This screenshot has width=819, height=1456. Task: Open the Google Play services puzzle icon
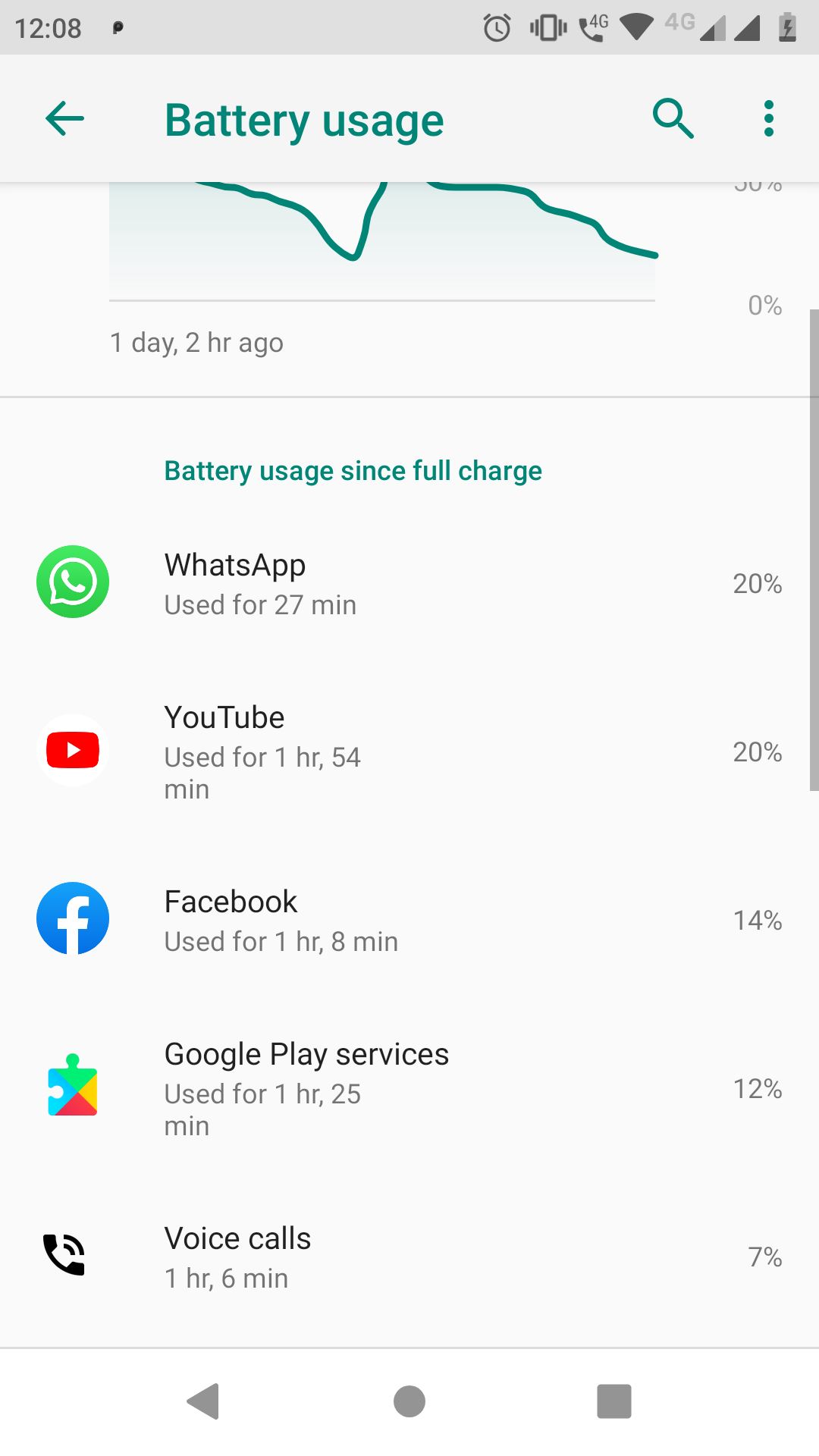point(72,1087)
